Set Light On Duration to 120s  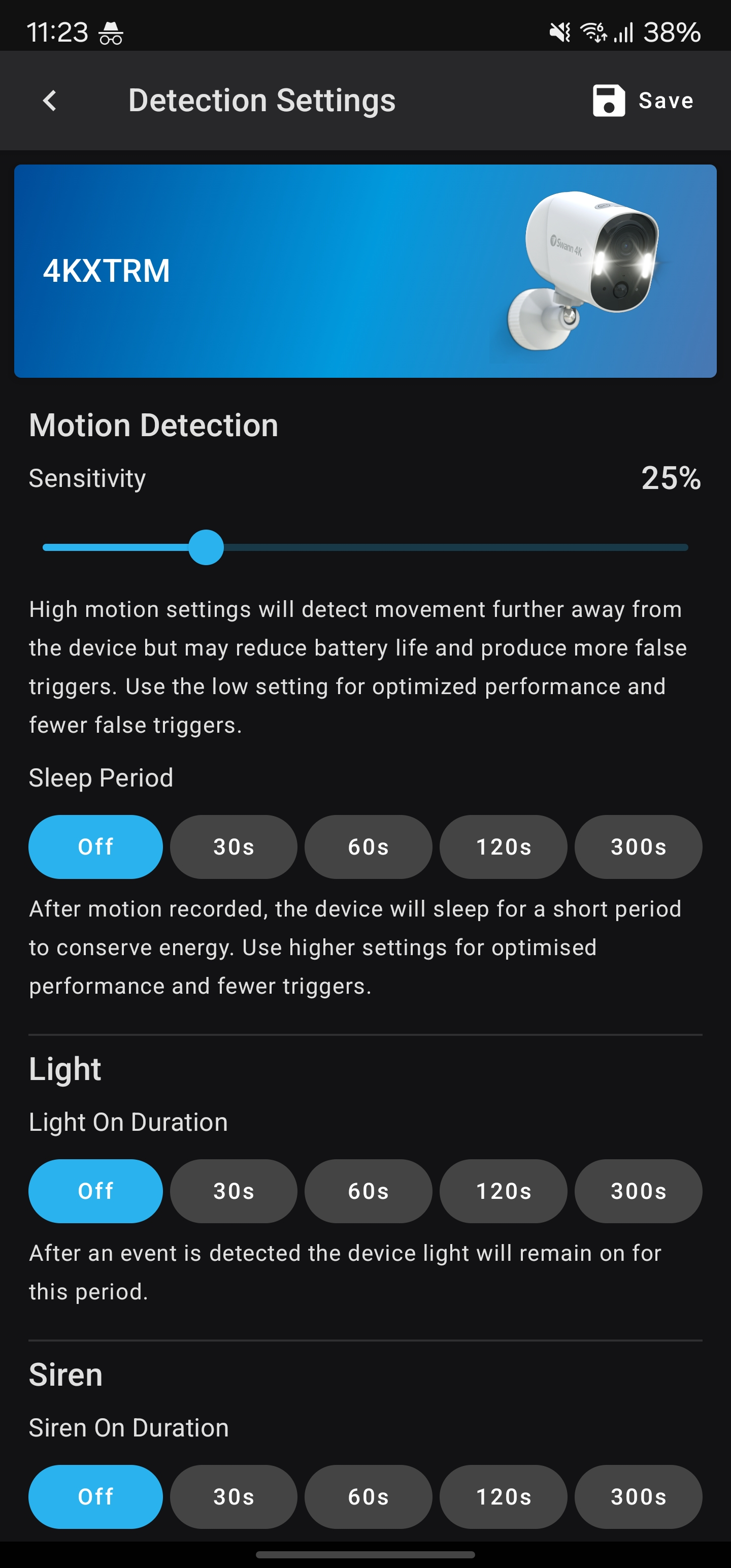tap(504, 1191)
